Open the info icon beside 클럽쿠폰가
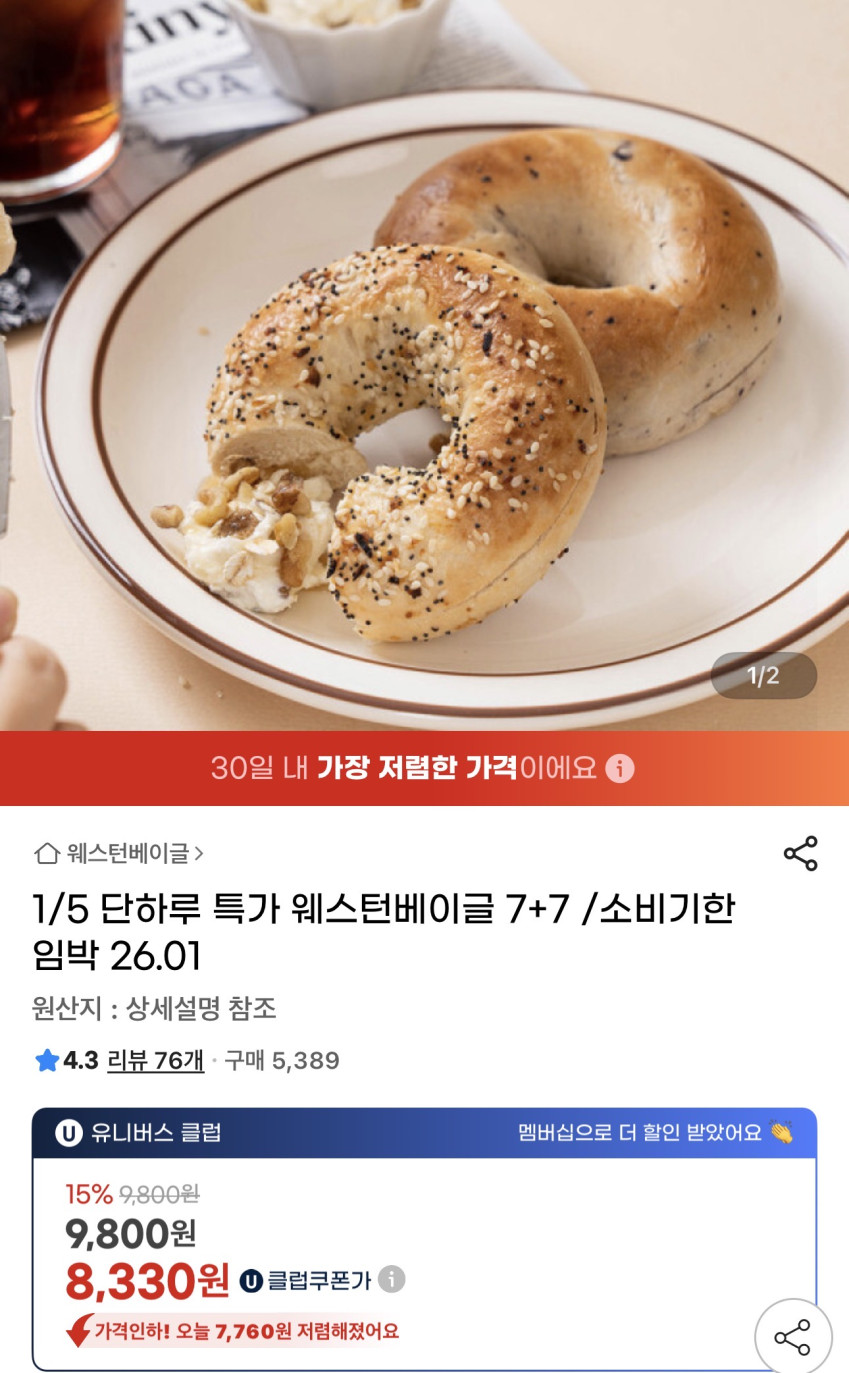 (392, 1279)
